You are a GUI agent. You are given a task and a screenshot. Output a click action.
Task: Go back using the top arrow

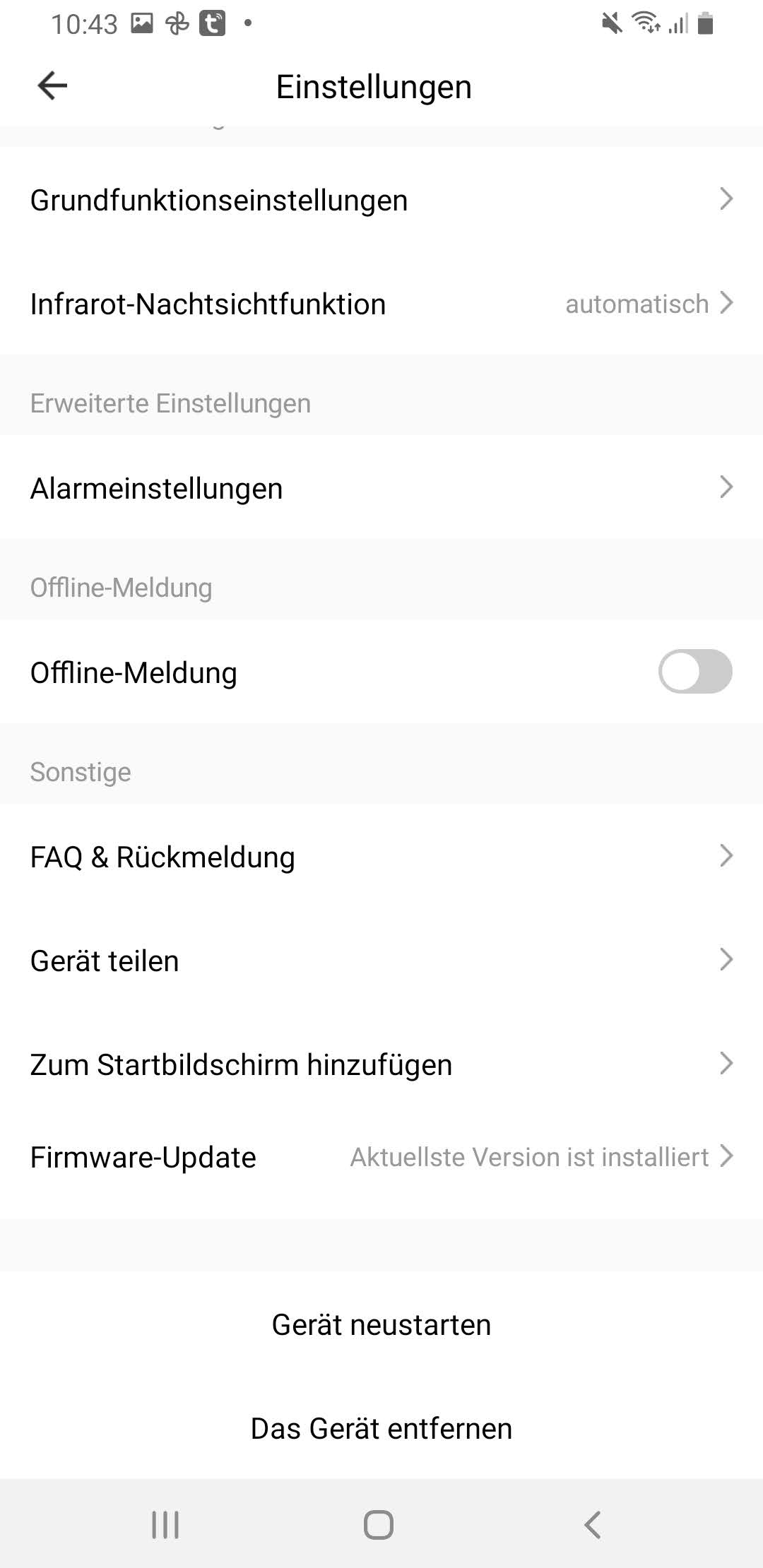[x=52, y=86]
